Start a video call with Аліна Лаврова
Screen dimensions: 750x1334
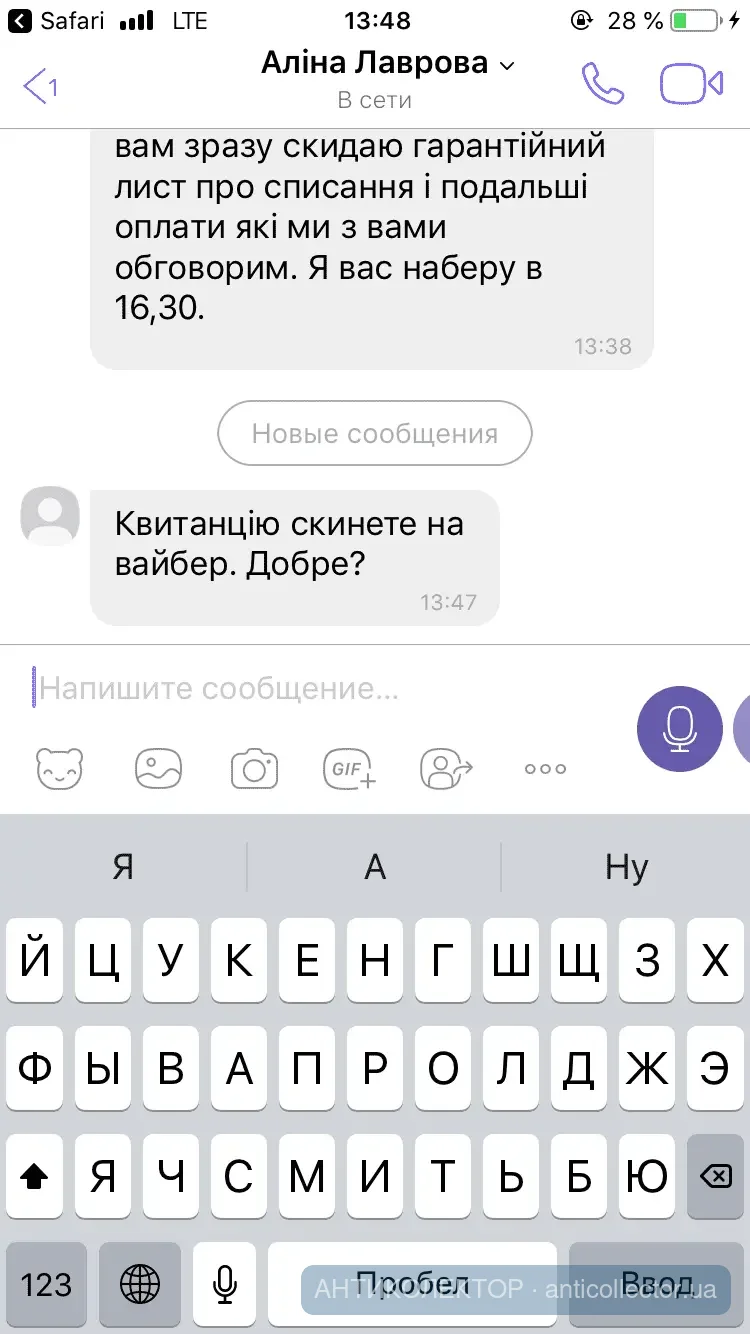(691, 84)
